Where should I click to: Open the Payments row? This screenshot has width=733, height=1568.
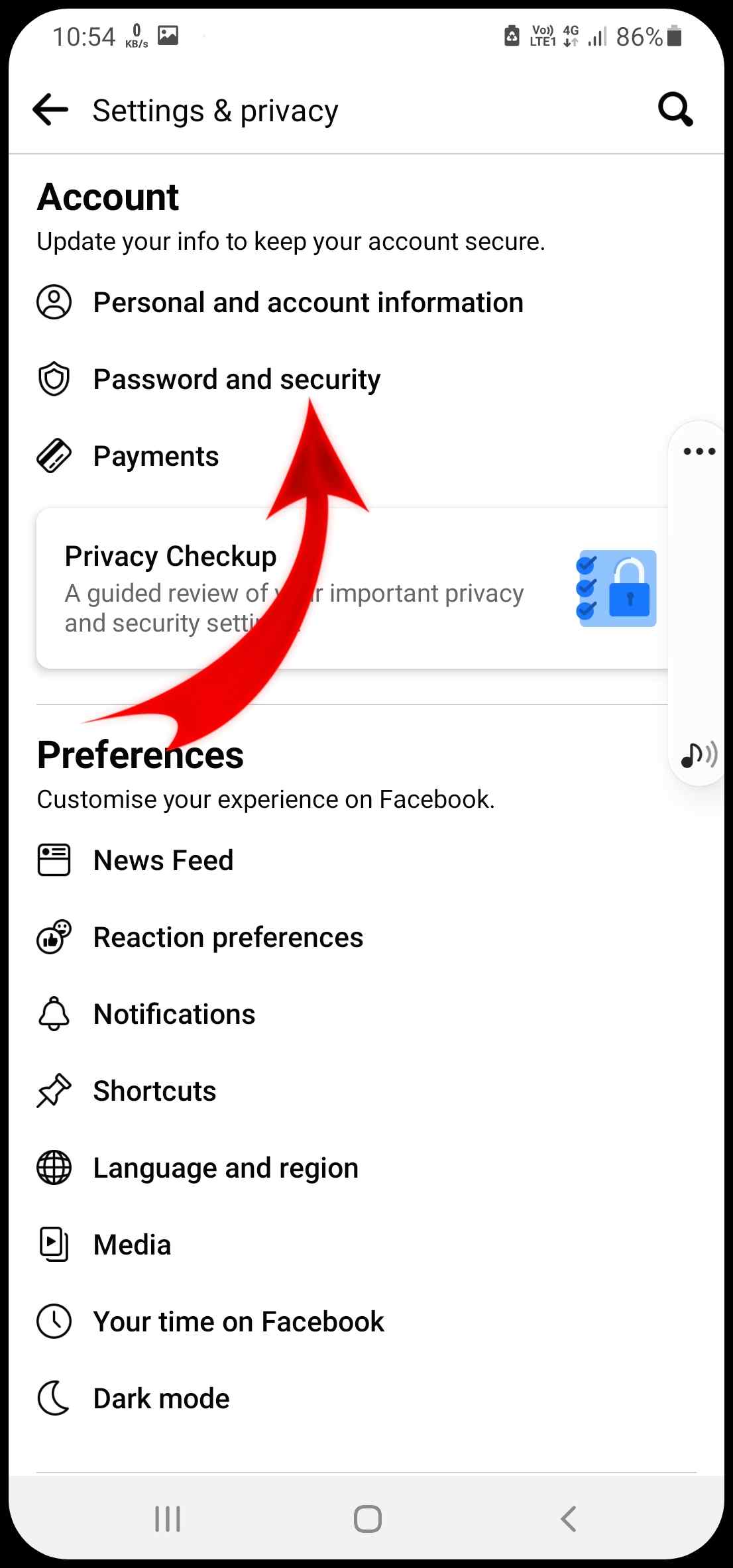tap(366, 456)
